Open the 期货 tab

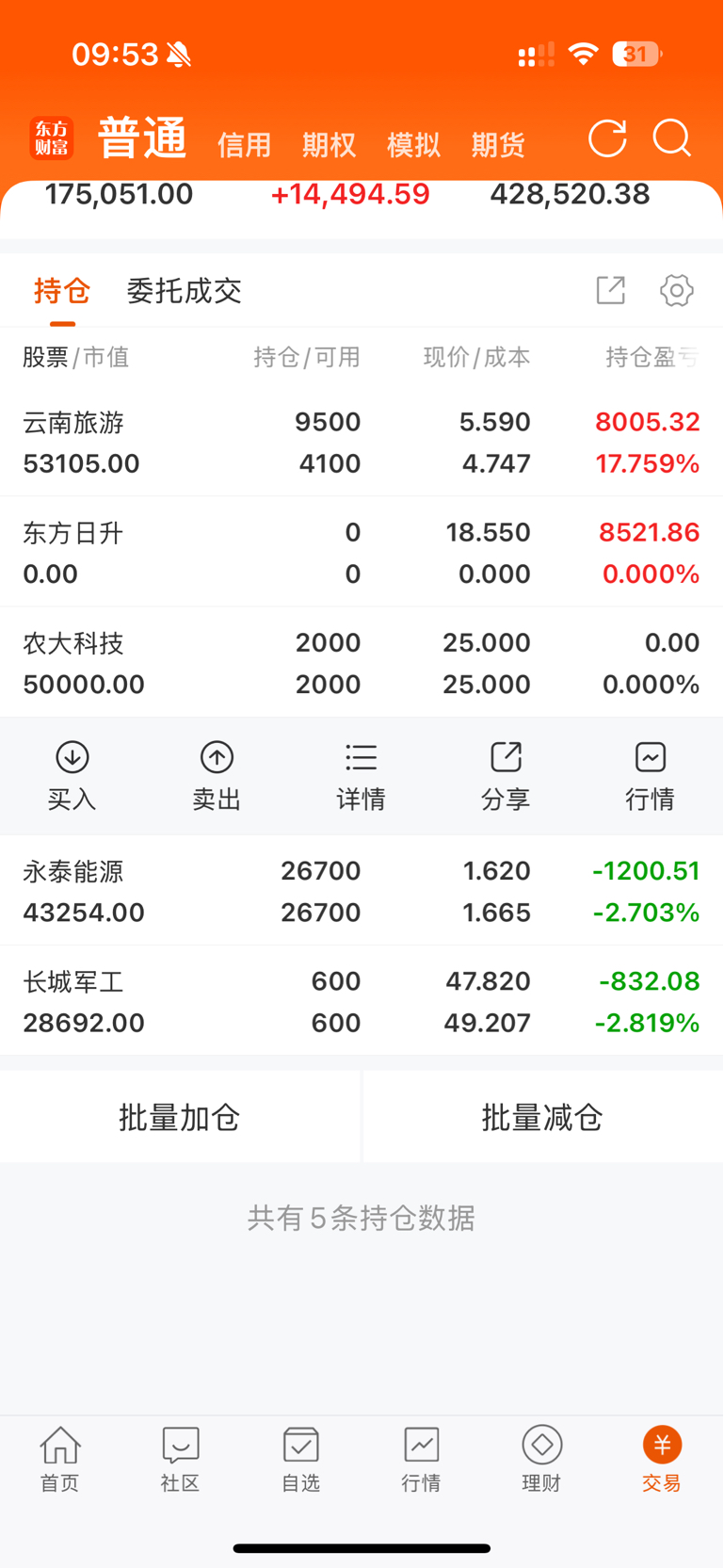click(x=498, y=145)
